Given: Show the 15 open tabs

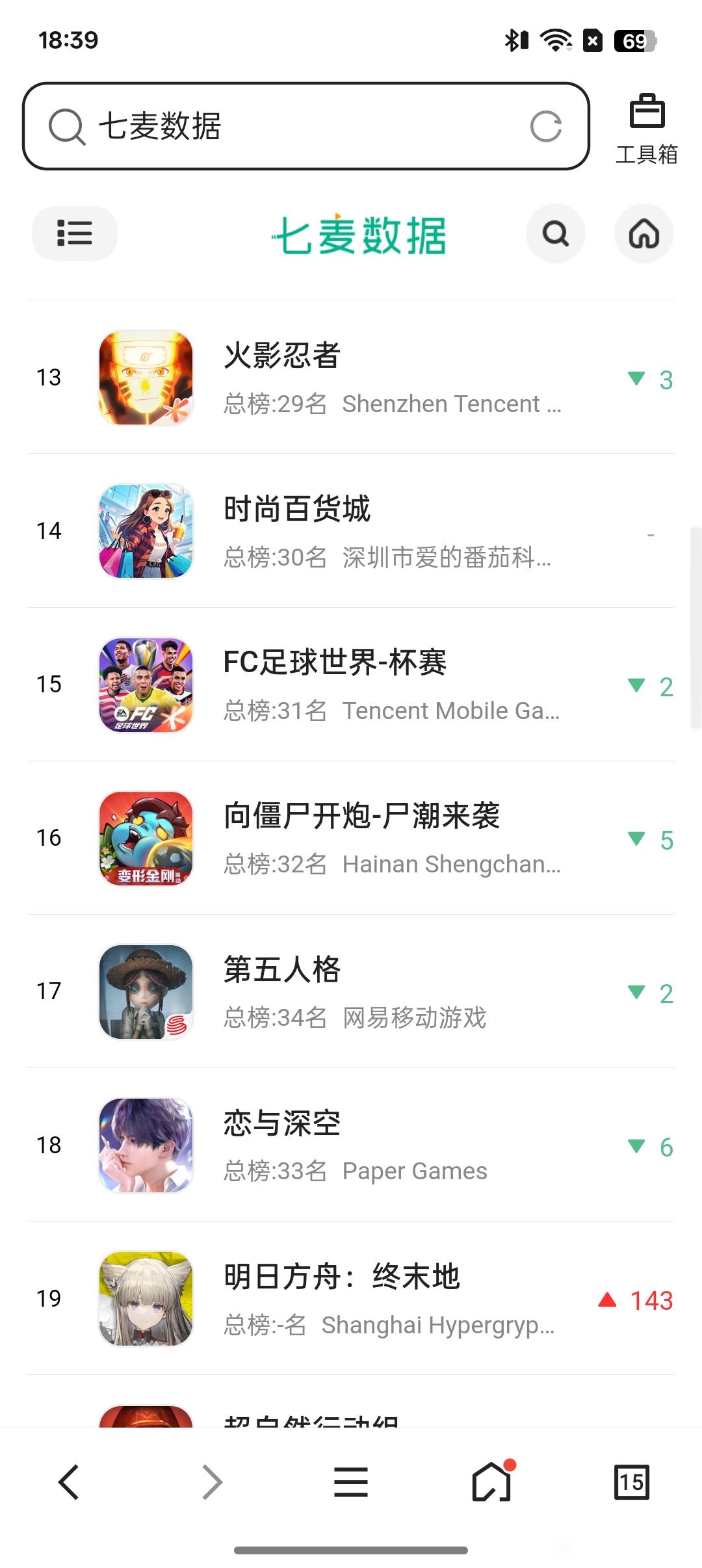Looking at the screenshot, I should pyautogui.click(x=632, y=1482).
